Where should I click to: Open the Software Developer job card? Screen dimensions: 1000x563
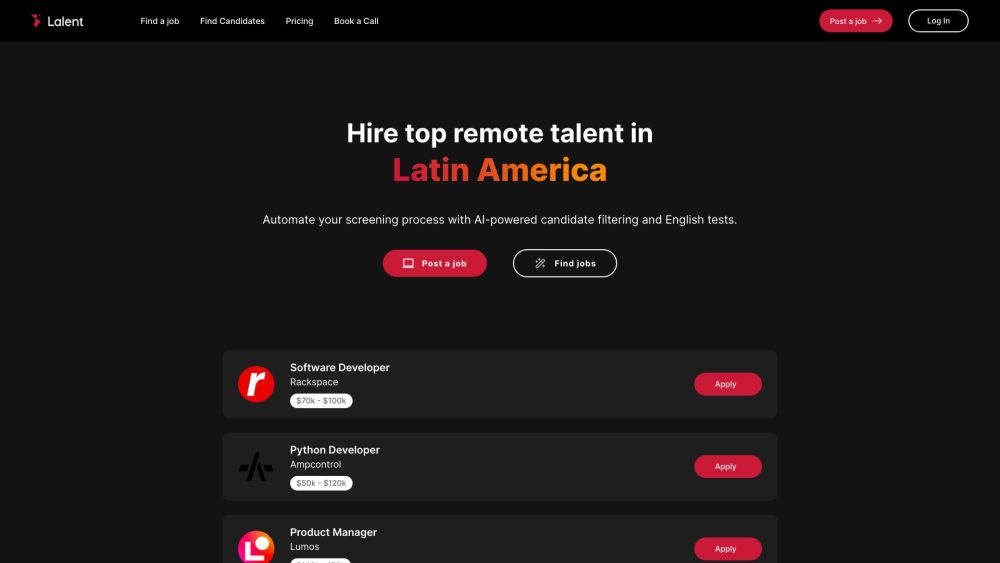pyautogui.click(x=340, y=368)
